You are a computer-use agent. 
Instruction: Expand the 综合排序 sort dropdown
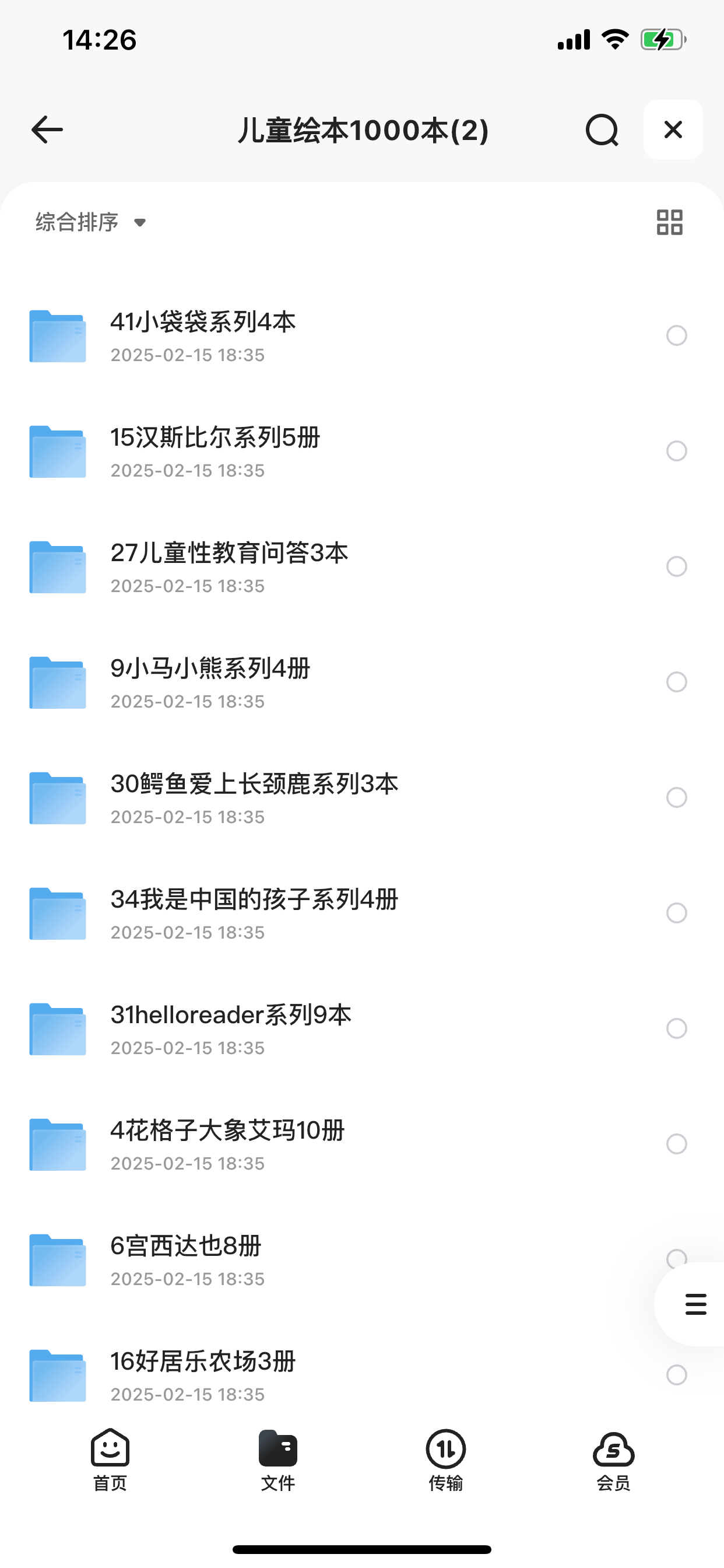[x=92, y=222]
